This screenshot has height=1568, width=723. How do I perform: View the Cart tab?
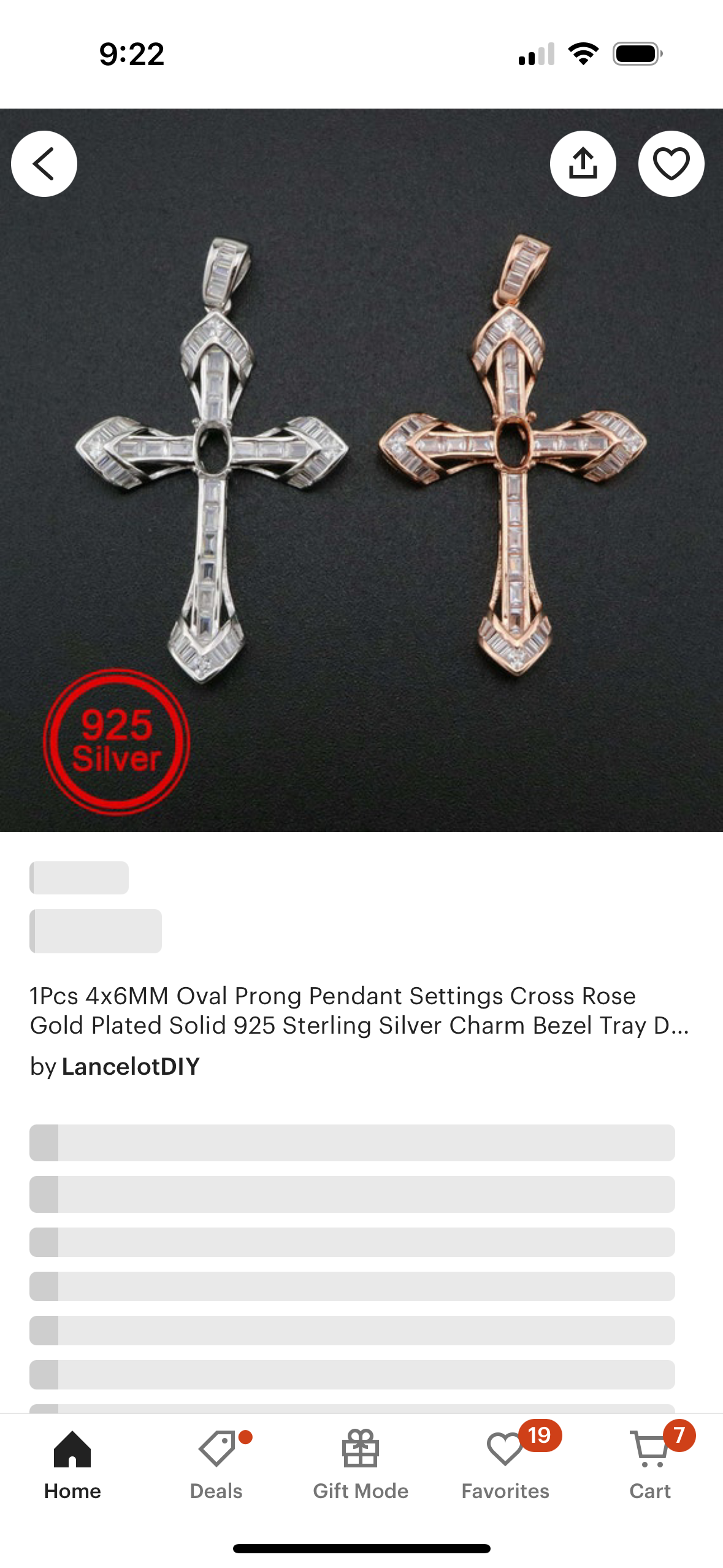[650, 1466]
